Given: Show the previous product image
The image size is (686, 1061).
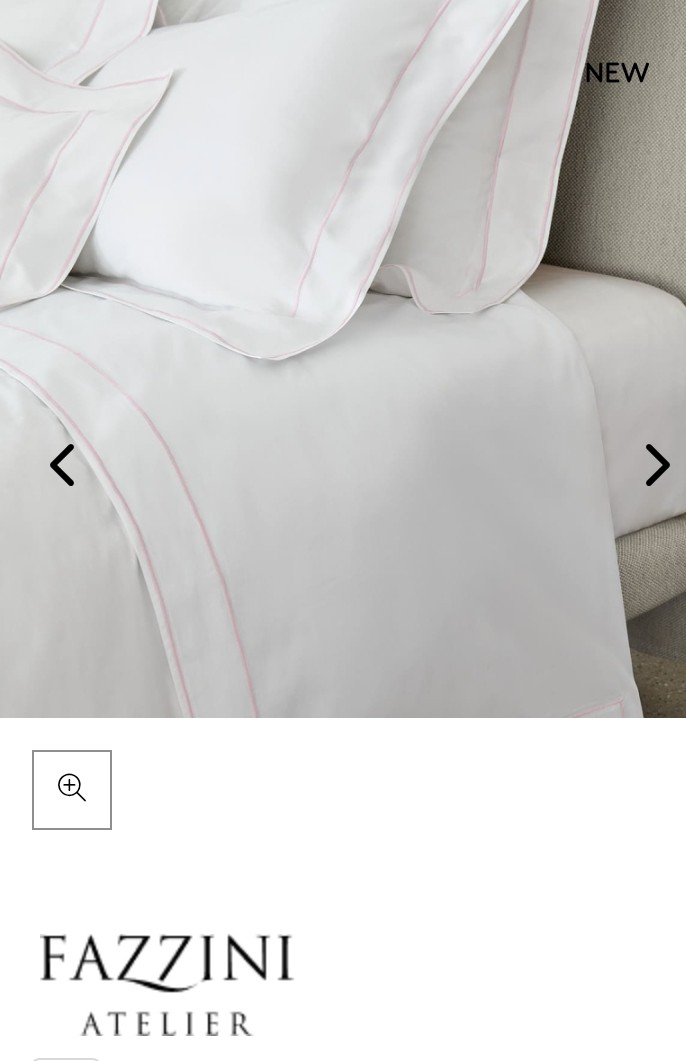Looking at the screenshot, I should (63, 465).
